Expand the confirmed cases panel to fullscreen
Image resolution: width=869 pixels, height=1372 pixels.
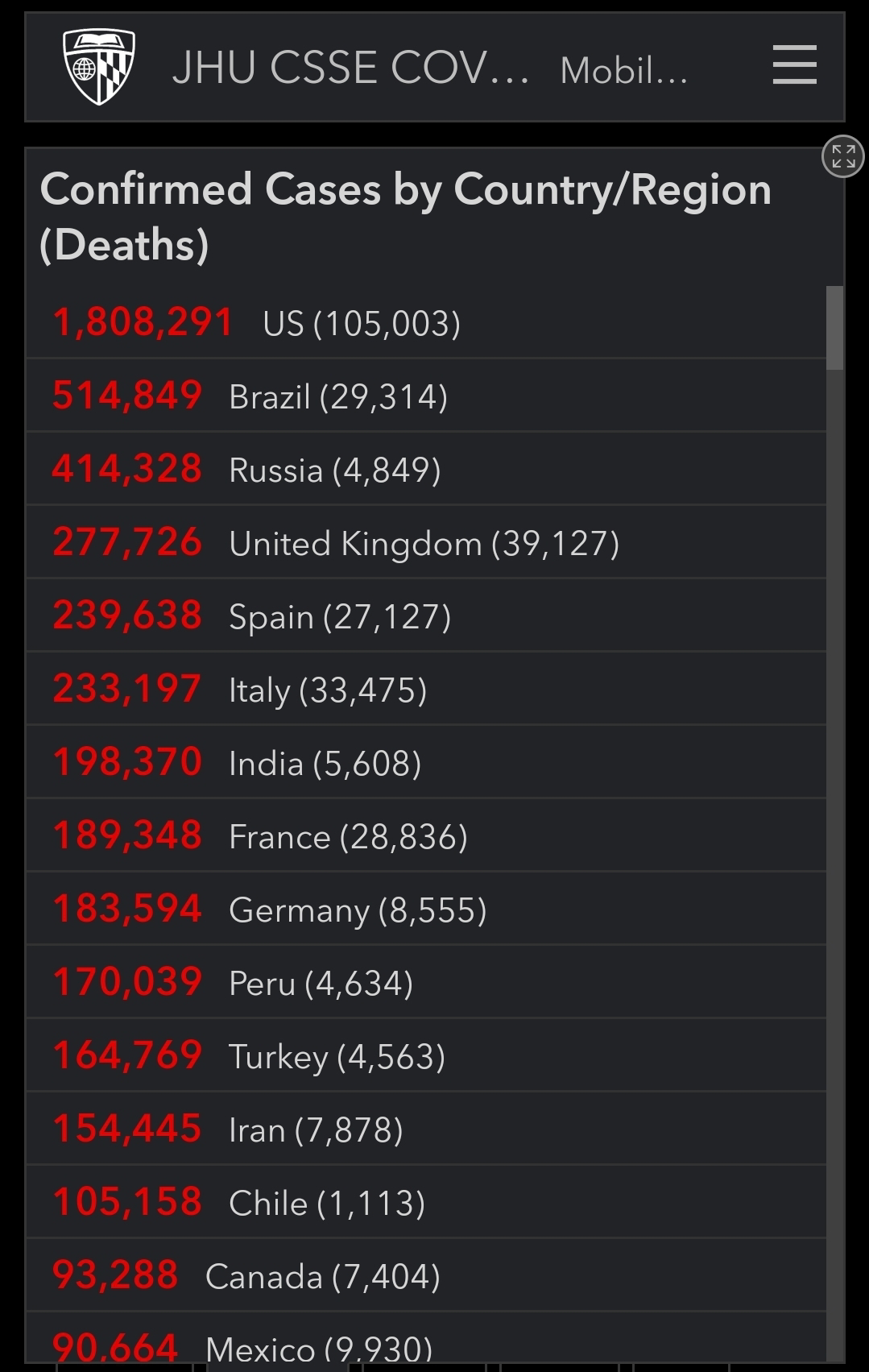pyautogui.click(x=843, y=155)
